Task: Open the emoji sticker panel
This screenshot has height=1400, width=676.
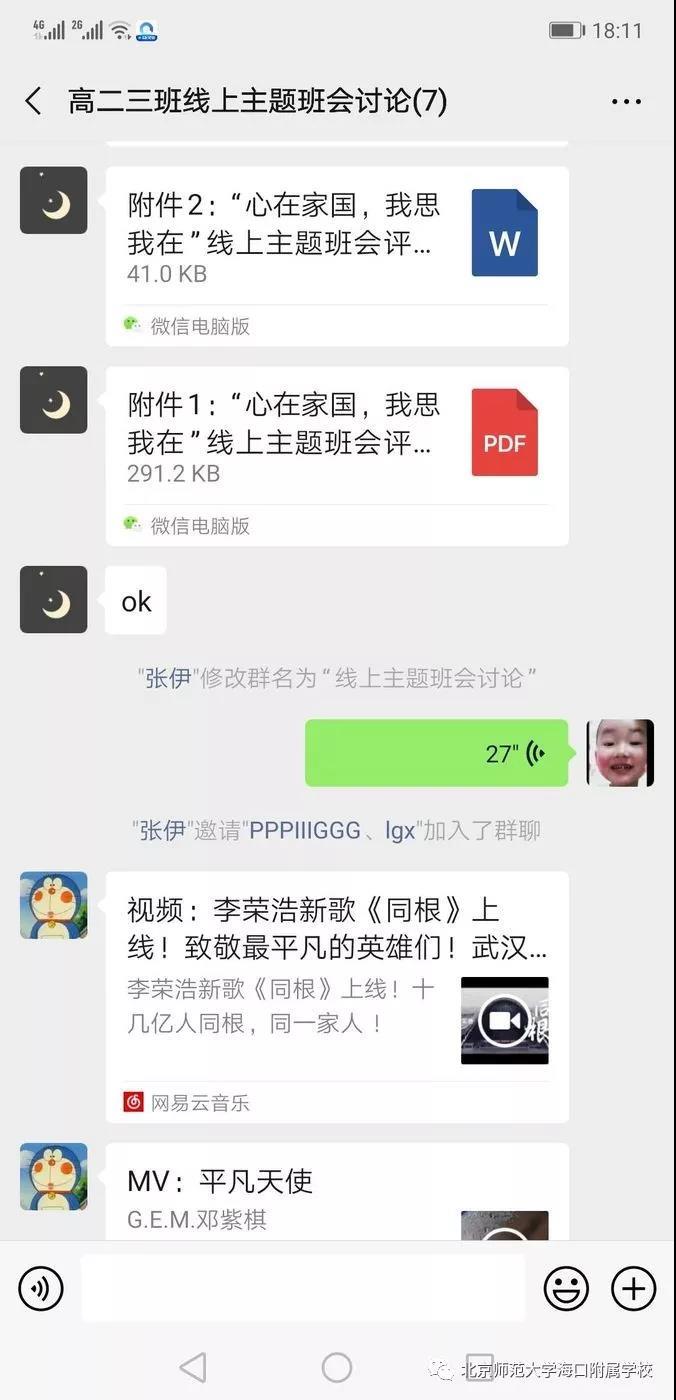Action: coord(566,1288)
